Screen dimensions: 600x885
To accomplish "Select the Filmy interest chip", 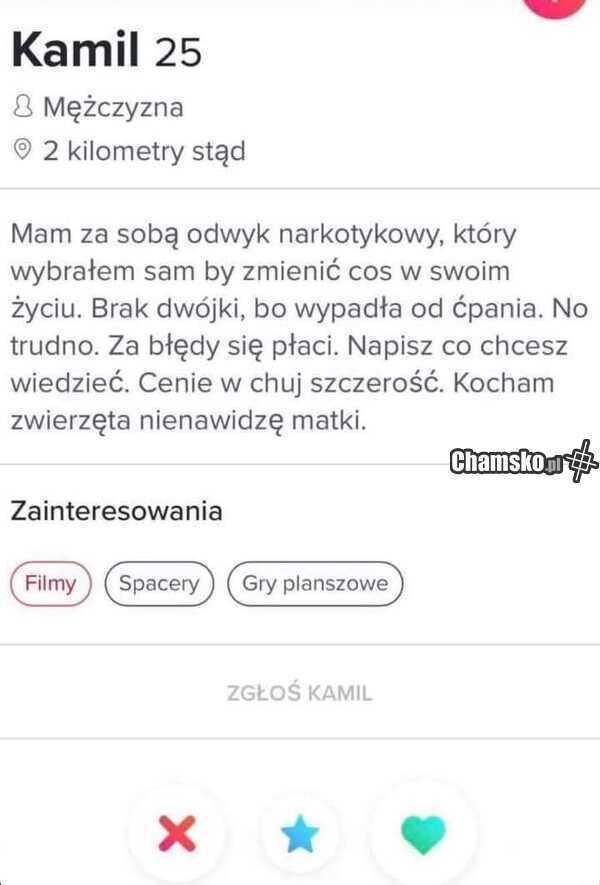I will tap(50, 584).
